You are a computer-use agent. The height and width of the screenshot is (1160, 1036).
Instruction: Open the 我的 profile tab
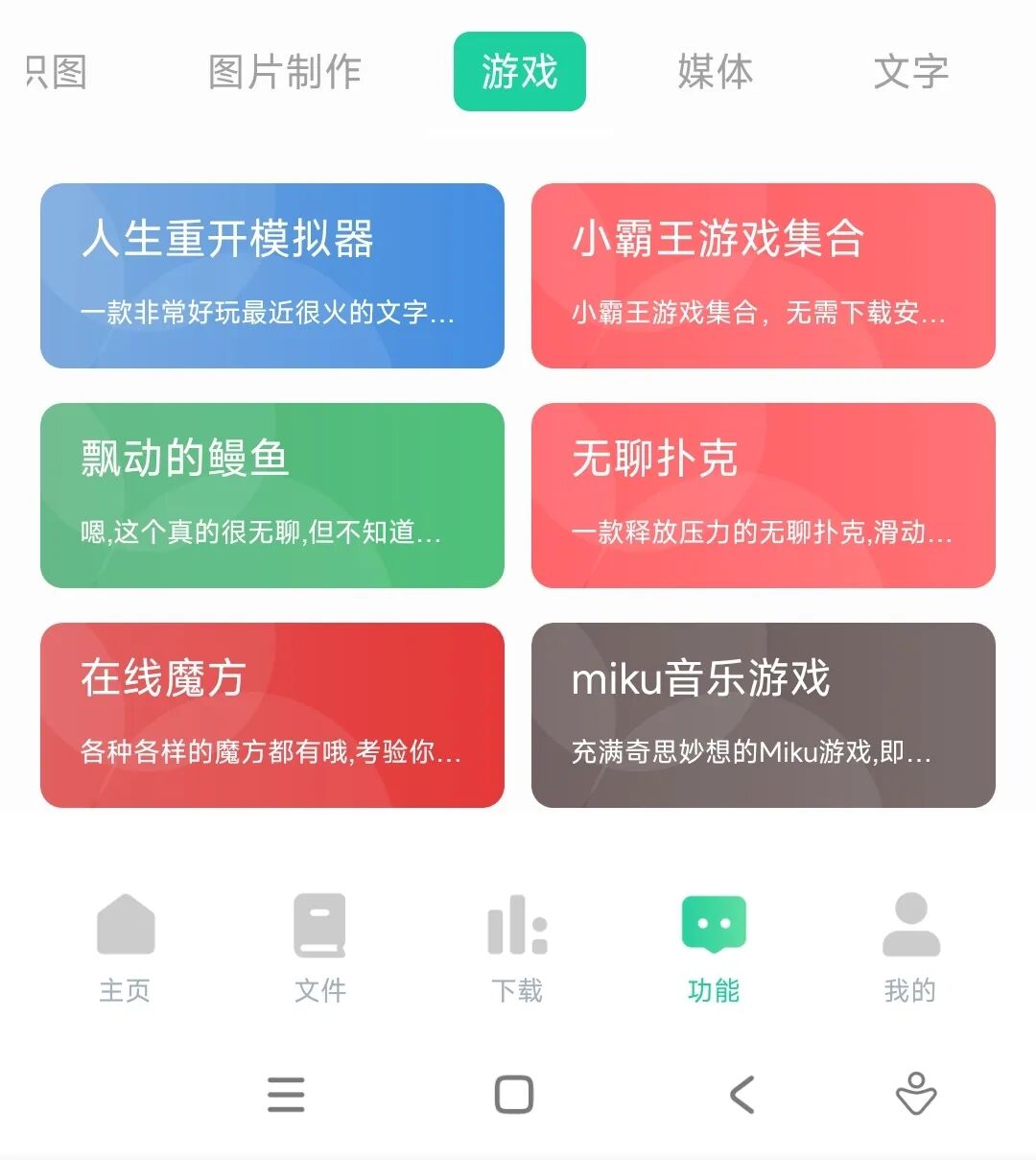pyautogui.click(x=909, y=946)
